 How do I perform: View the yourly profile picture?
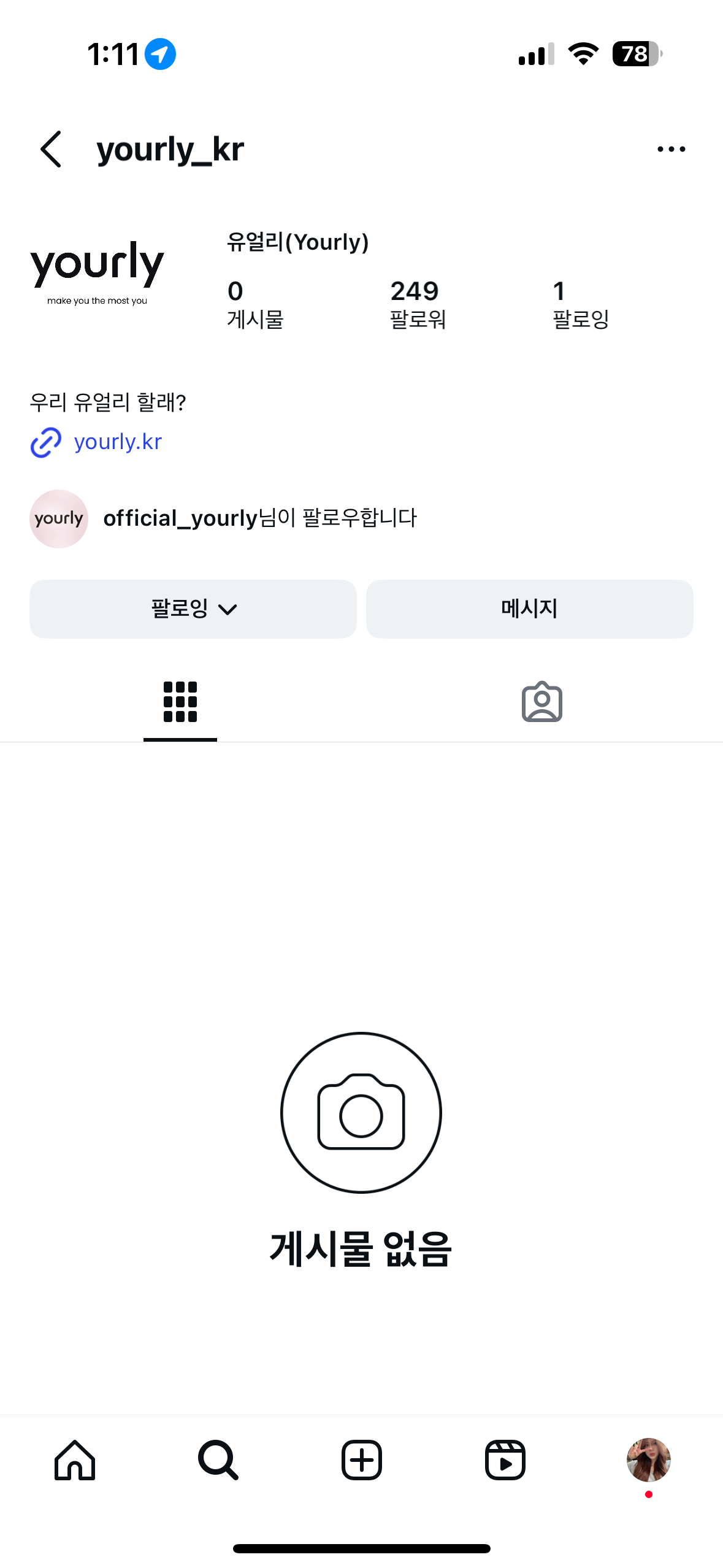point(98,272)
